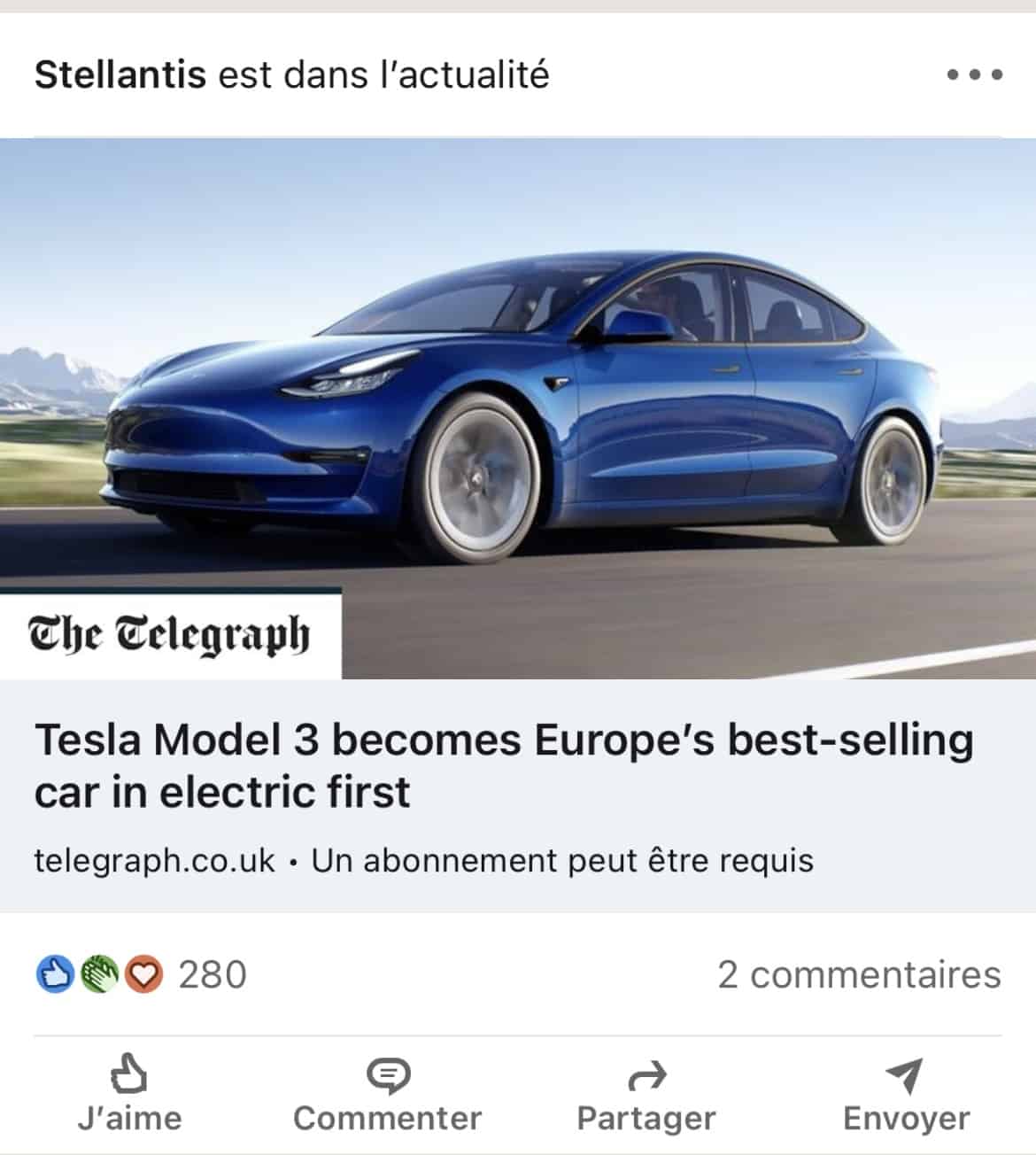This screenshot has width=1036, height=1155.
Task: Send the post with Envoyer
Action: (906, 1095)
